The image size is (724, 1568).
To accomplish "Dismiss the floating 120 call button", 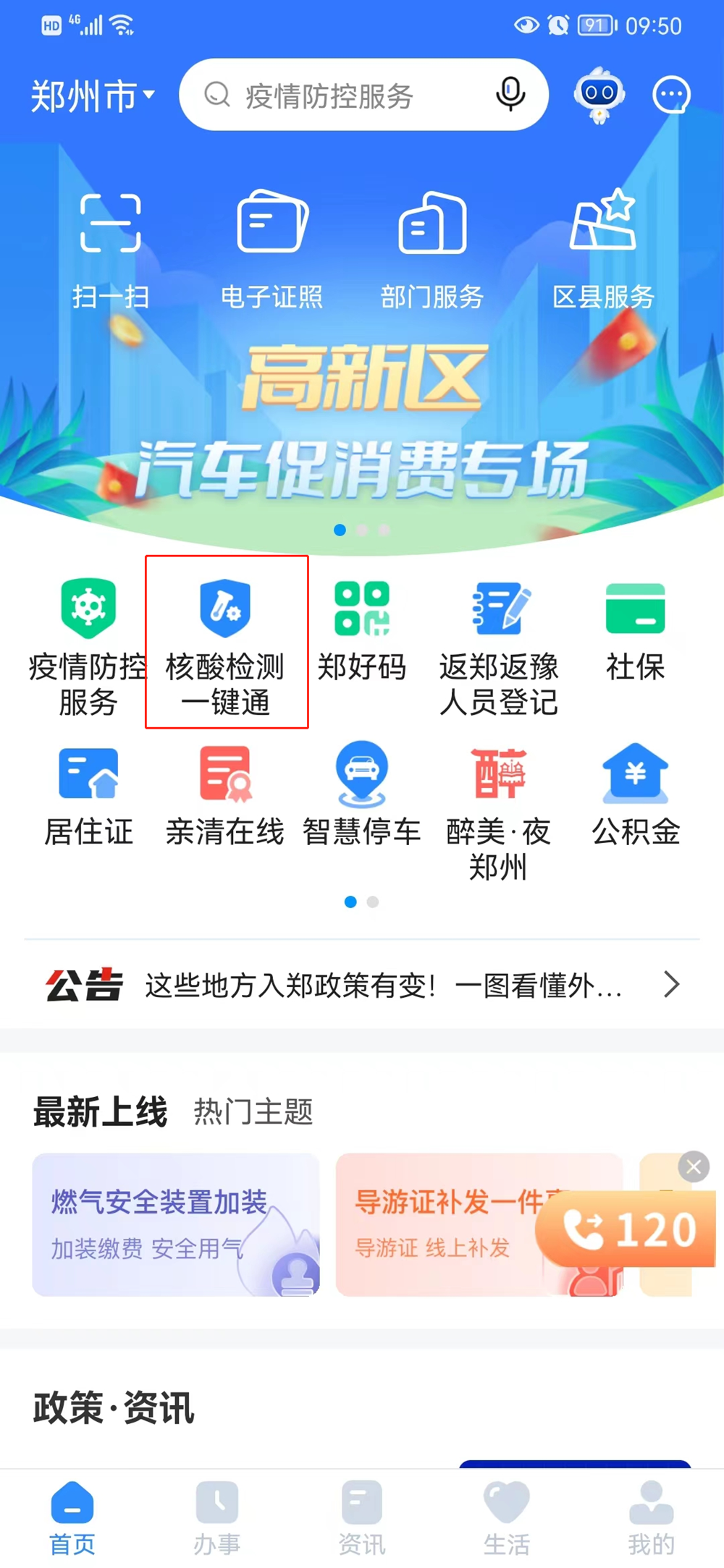I will pyautogui.click(x=694, y=1166).
